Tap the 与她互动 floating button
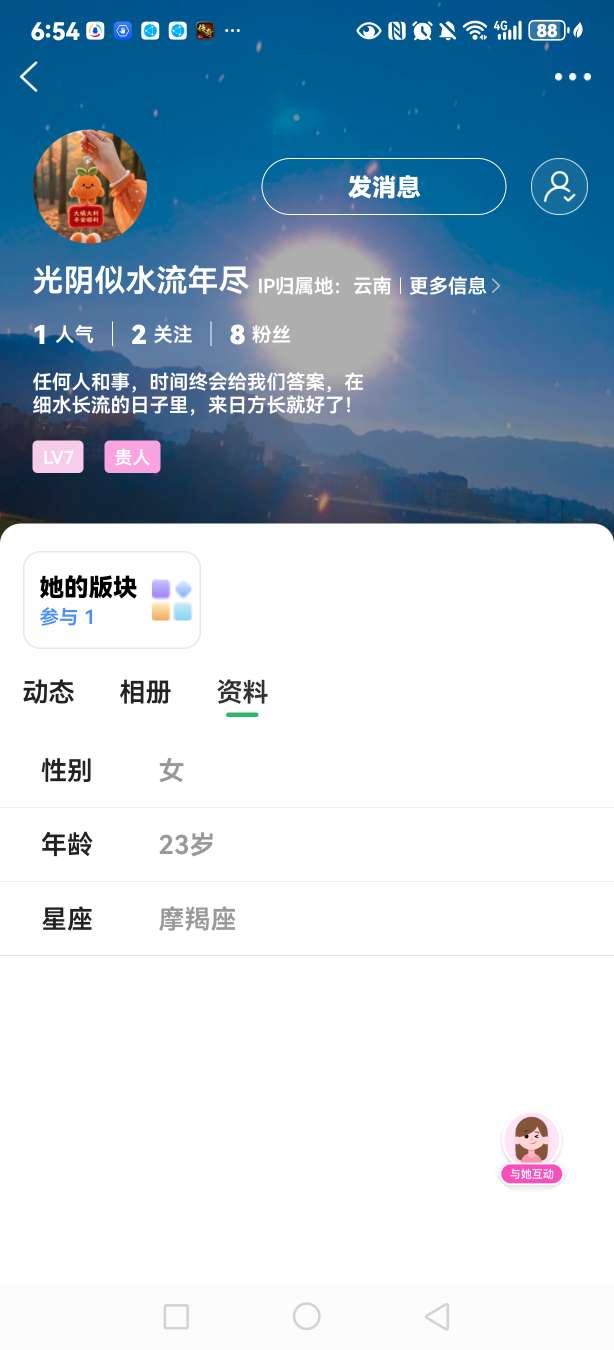The width and height of the screenshot is (614, 1350). tap(531, 1150)
